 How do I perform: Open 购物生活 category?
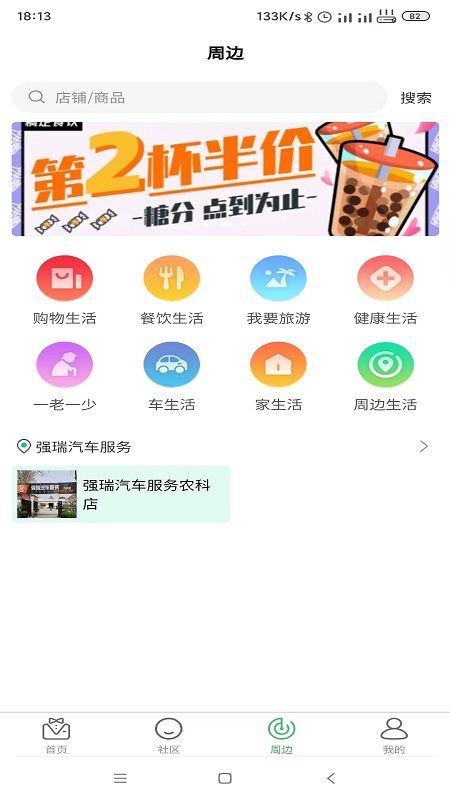pyautogui.click(x=64, y=290)
